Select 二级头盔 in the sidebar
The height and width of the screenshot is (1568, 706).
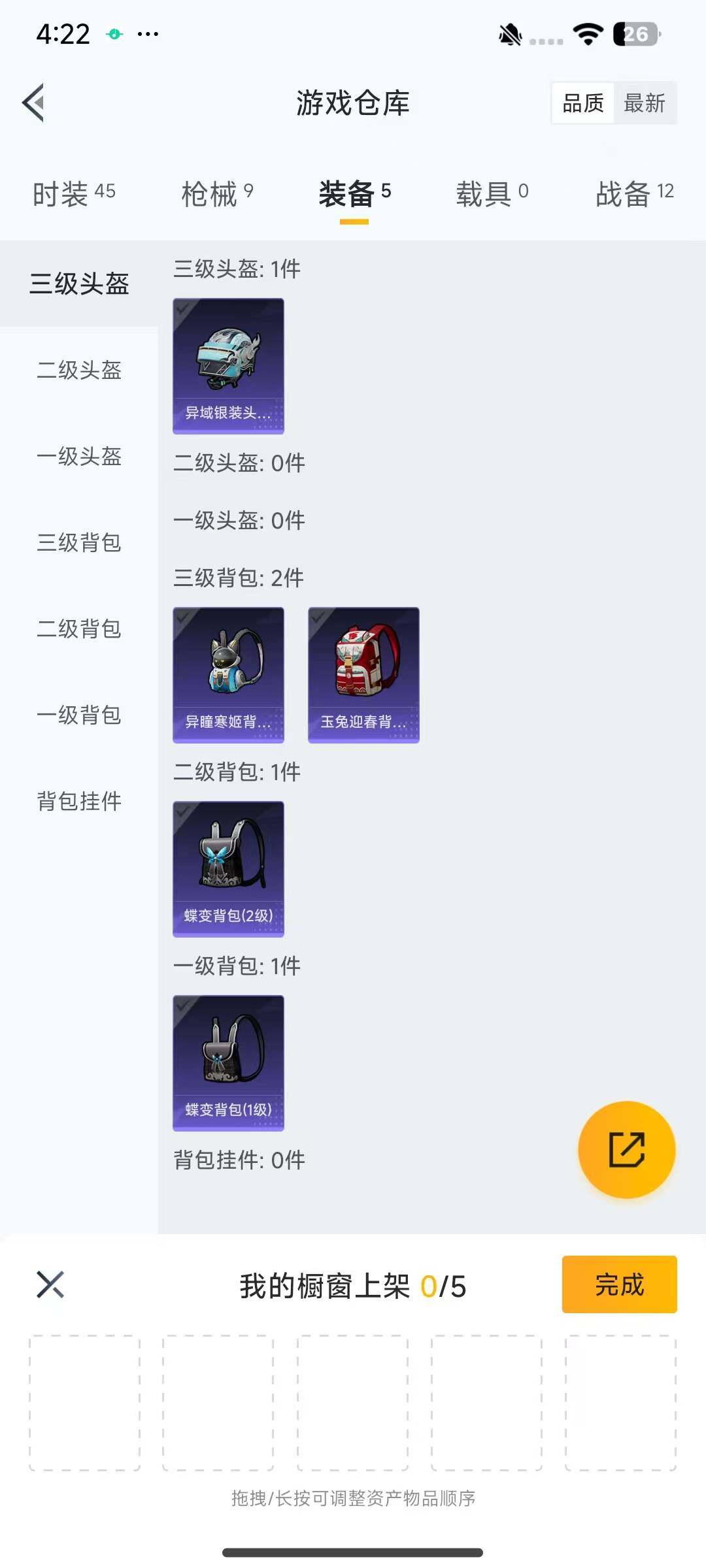(x=78, y=372)
